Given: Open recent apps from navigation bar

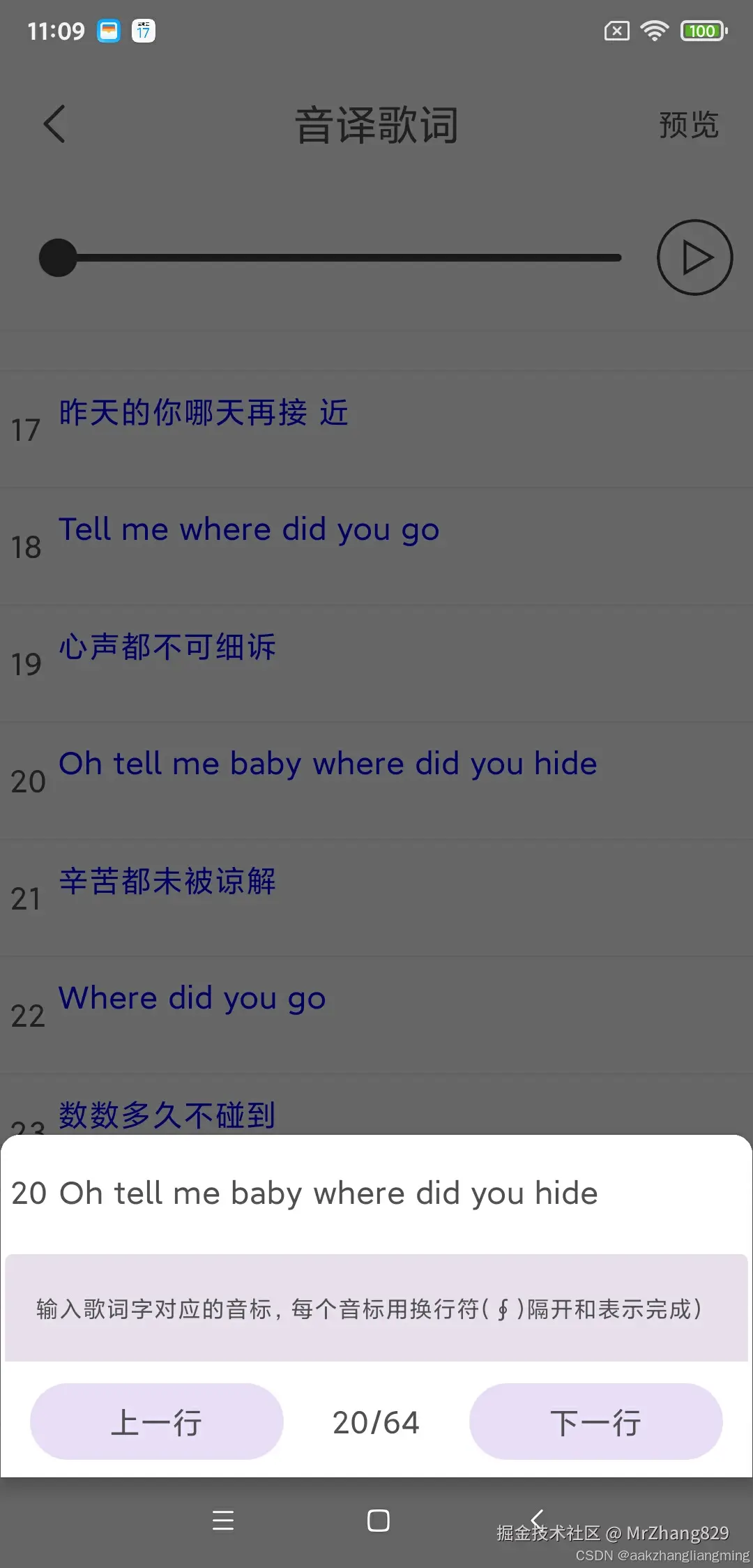Looking at the screenshot, I should point(223,1521).
